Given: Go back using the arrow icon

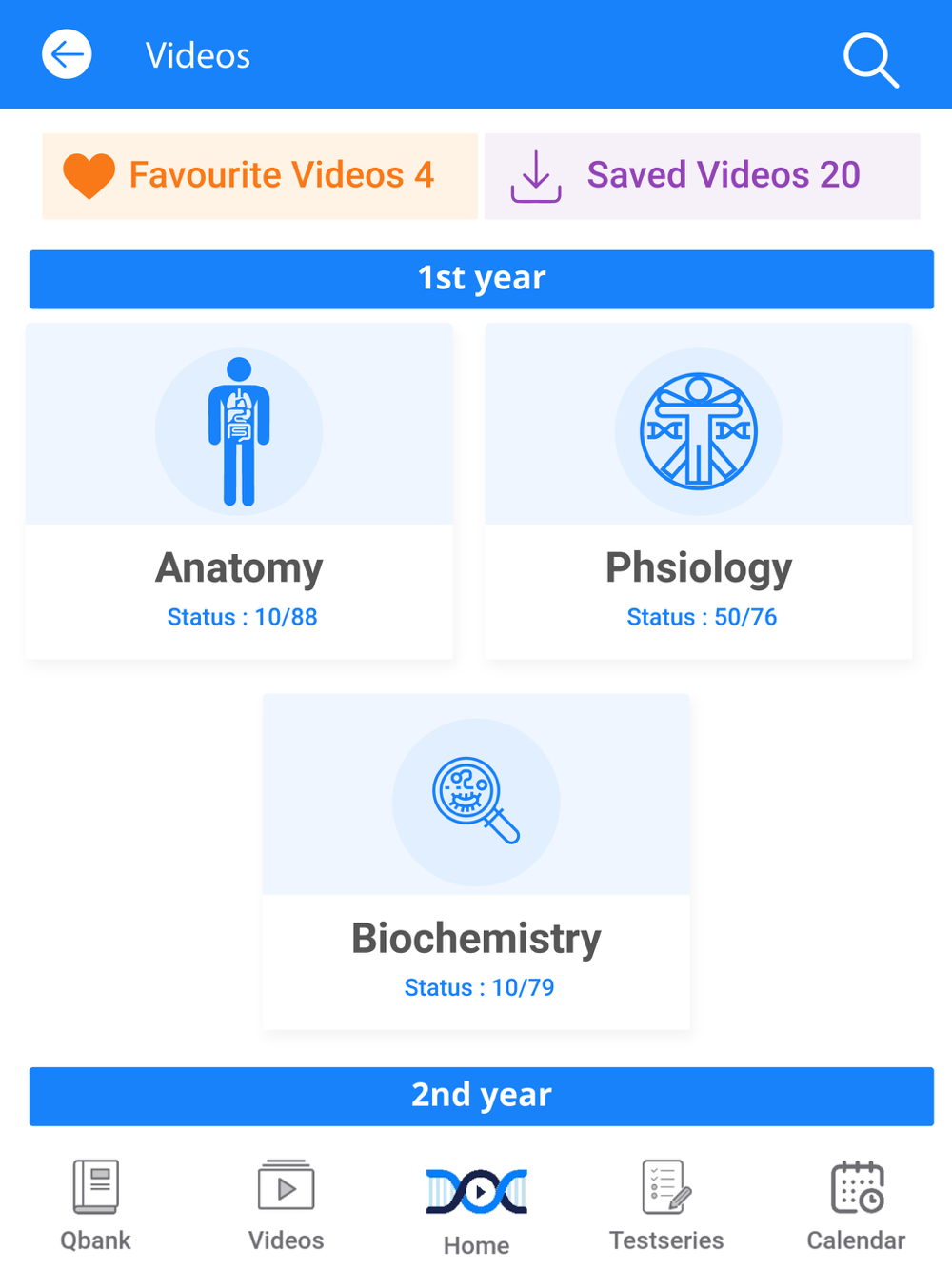Looking at the screenshot, I should tap(67, 54).
